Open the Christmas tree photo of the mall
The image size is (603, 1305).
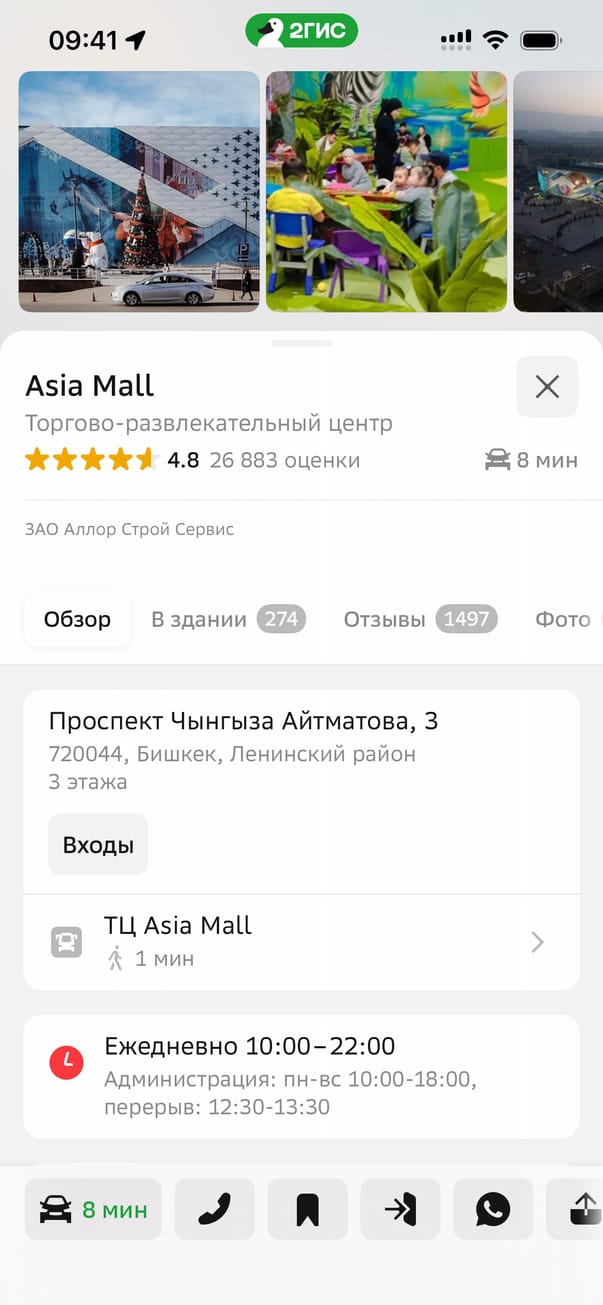[x=139, y=191]
